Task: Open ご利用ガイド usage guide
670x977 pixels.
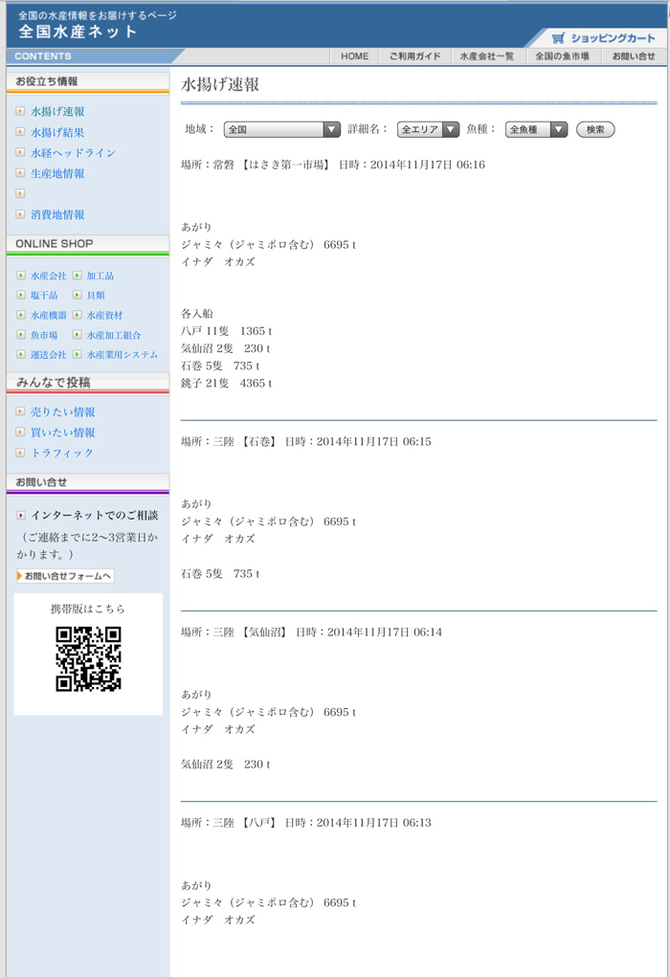Action: coord(415,57)
